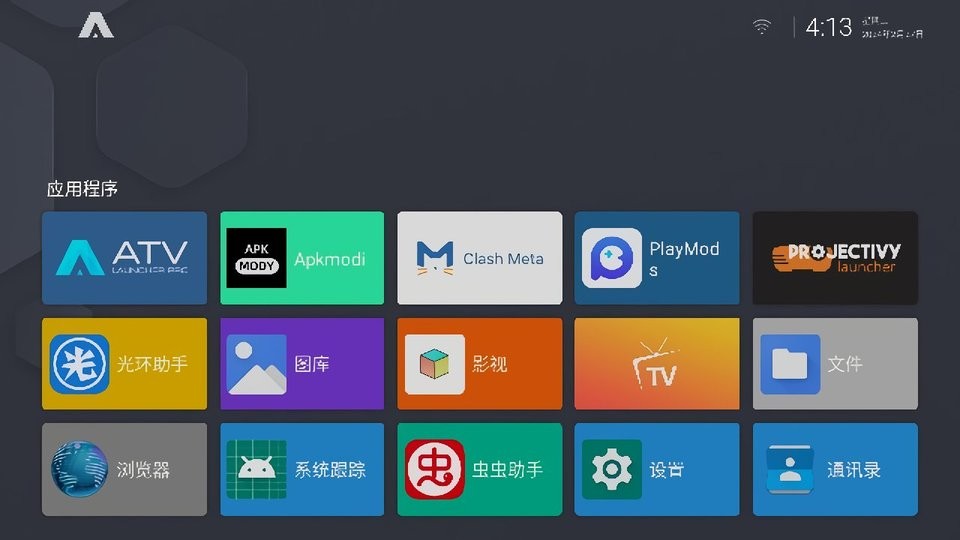Launch the 浏览器 browser
The height and width of the screenshot is (540, 960).
tap(124, 470)
